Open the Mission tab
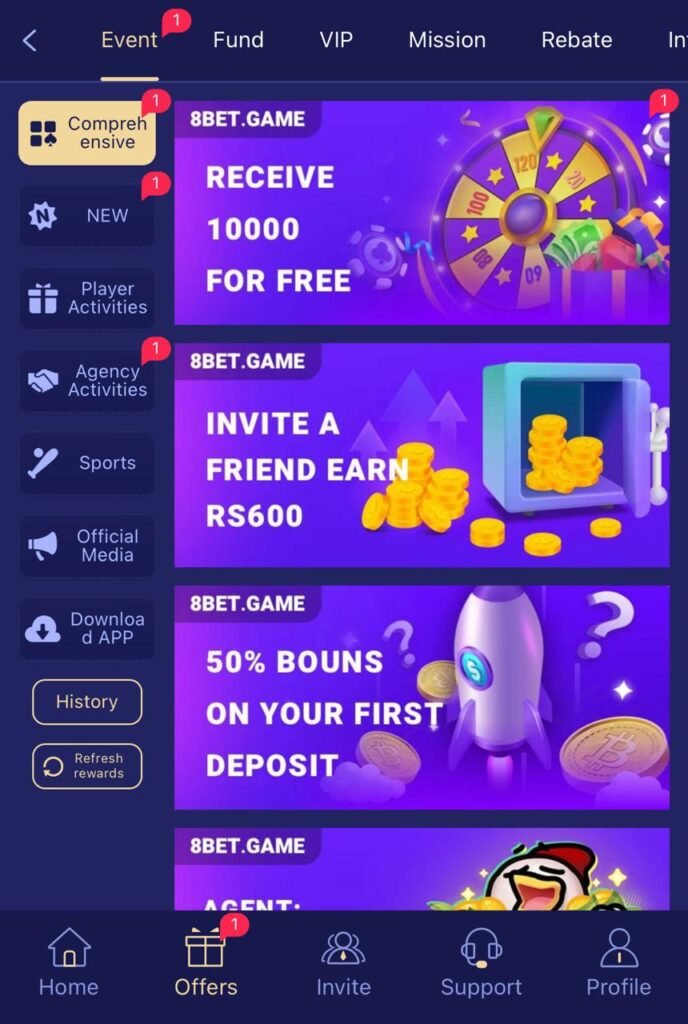The image size is (688, 1024). click(x=447, y=41)
